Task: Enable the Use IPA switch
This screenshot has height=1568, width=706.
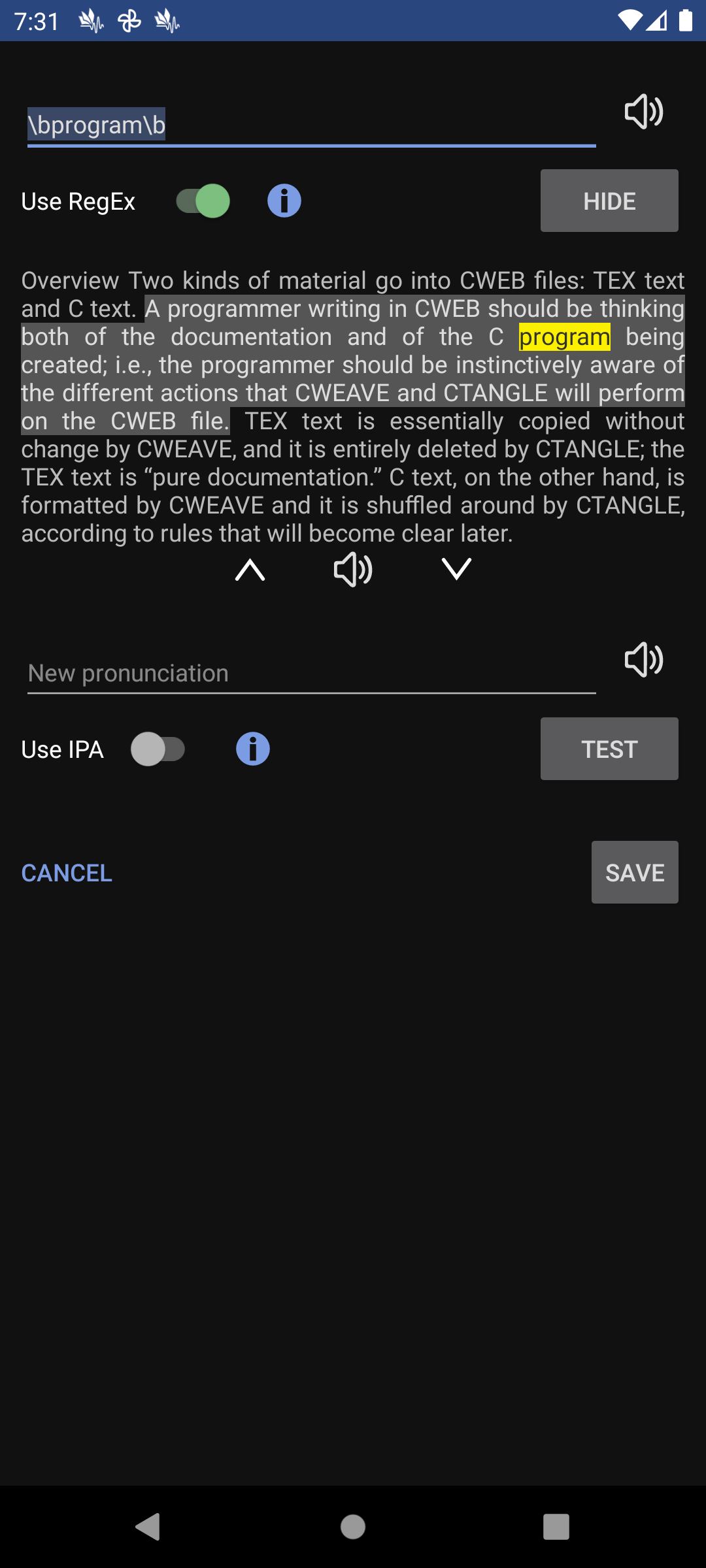Action: coord(158,749)
